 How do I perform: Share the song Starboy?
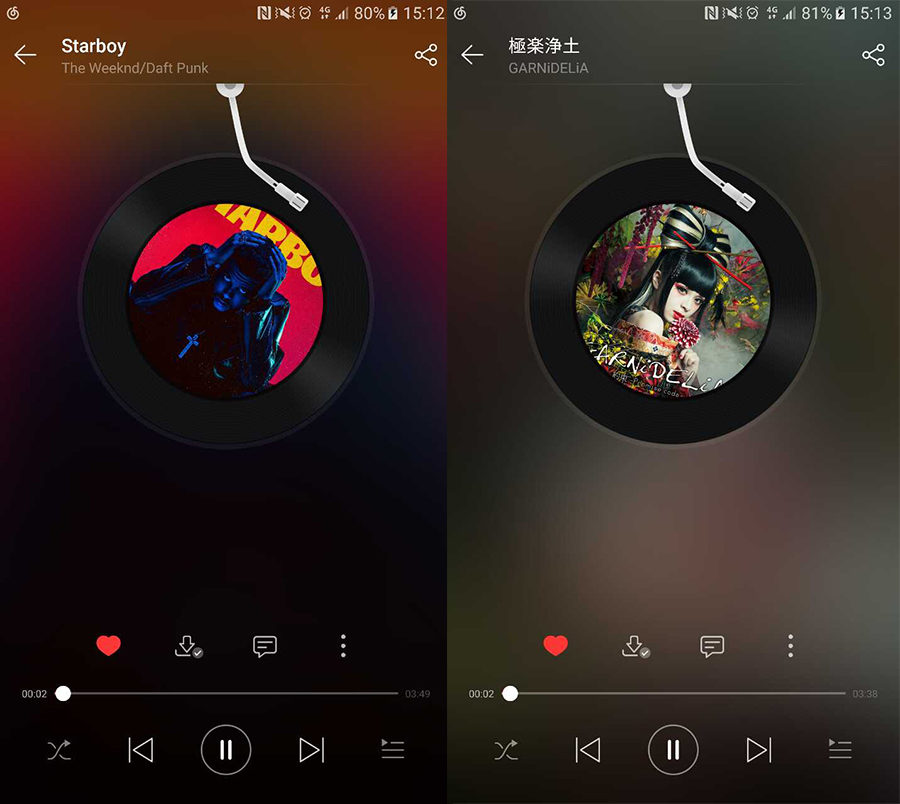coord(426,55)
